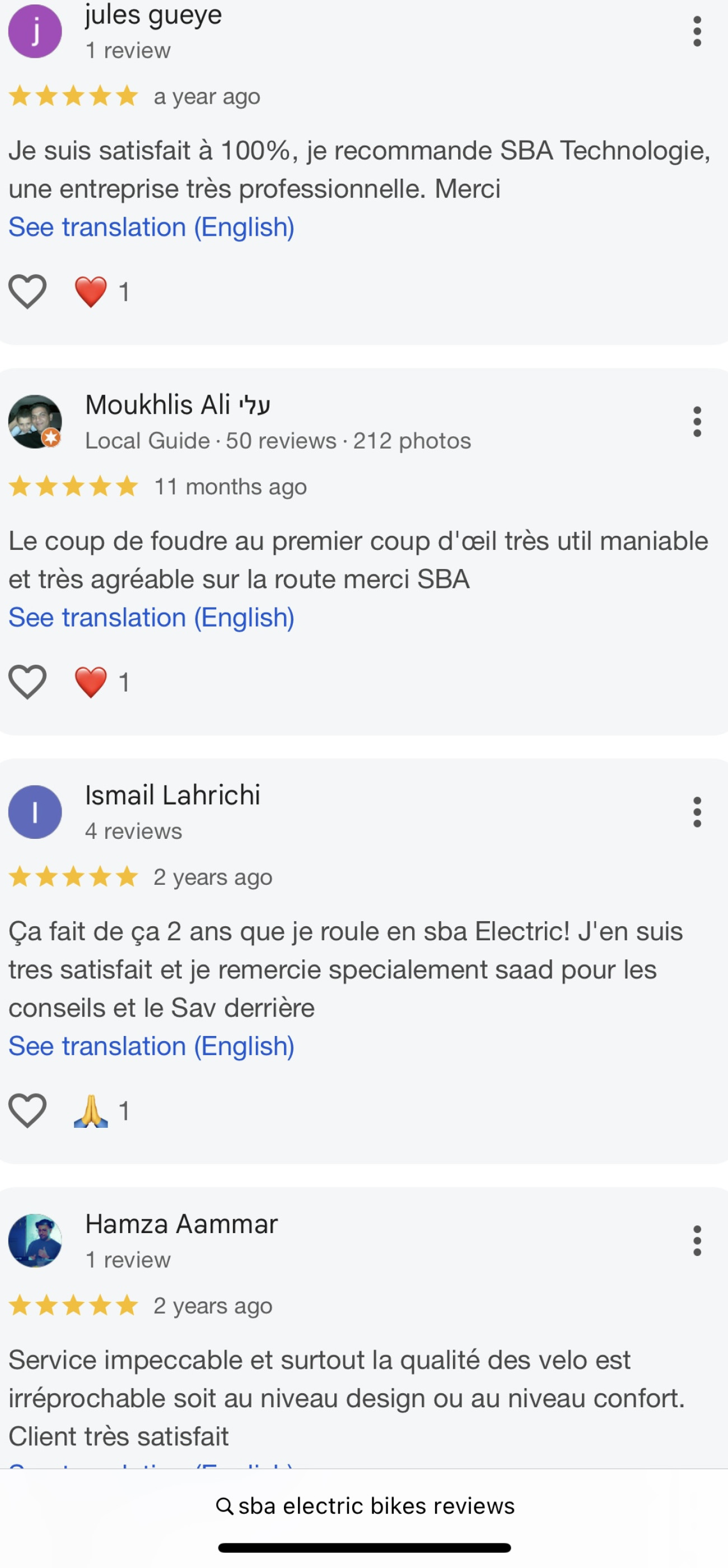The height and width of the screenshot is (1568, 728).
Task: Open options menu for Moukhlis Ali's review
Action: (x=697, y=422)
